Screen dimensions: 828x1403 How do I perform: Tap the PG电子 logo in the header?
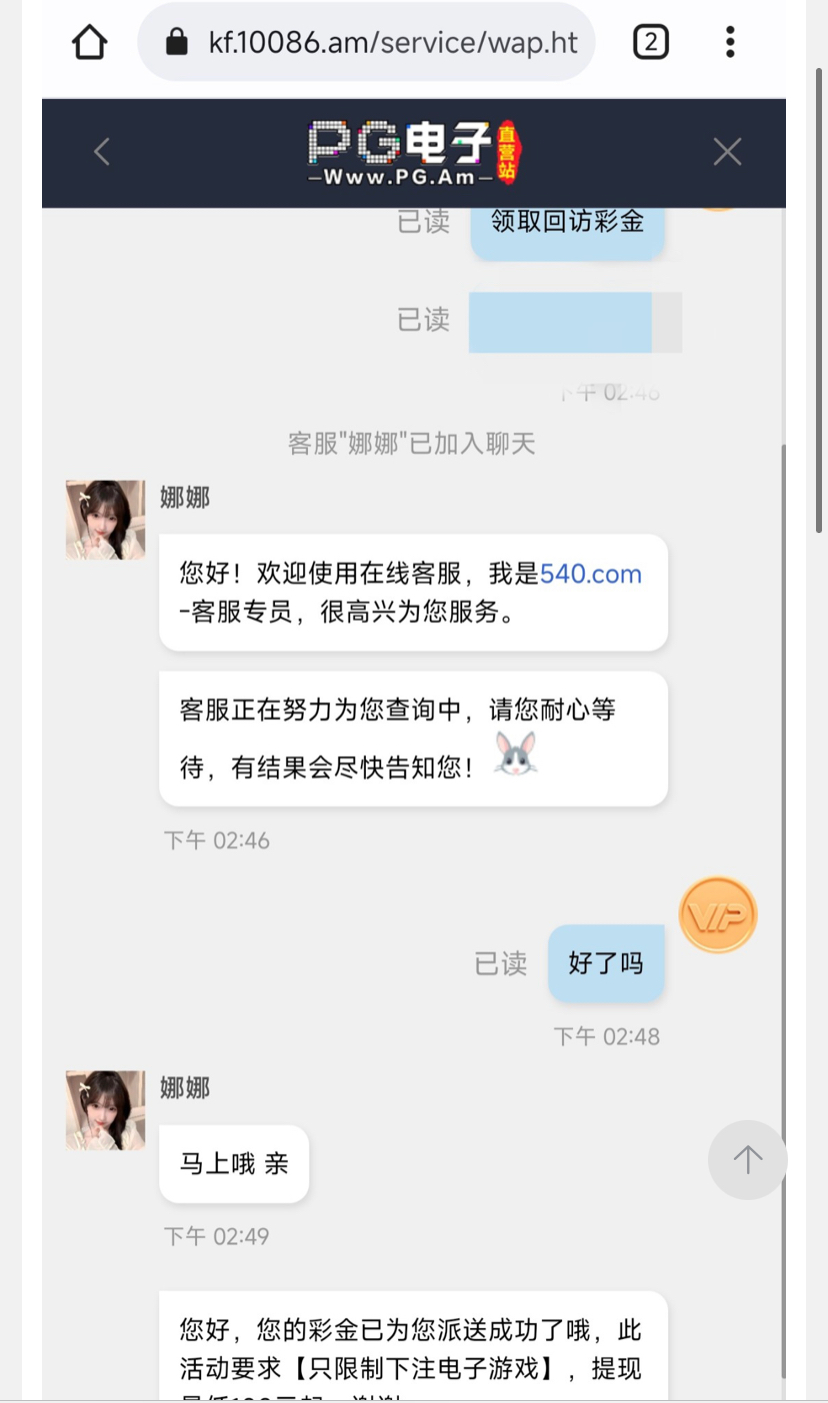click(x=413, y=150)
